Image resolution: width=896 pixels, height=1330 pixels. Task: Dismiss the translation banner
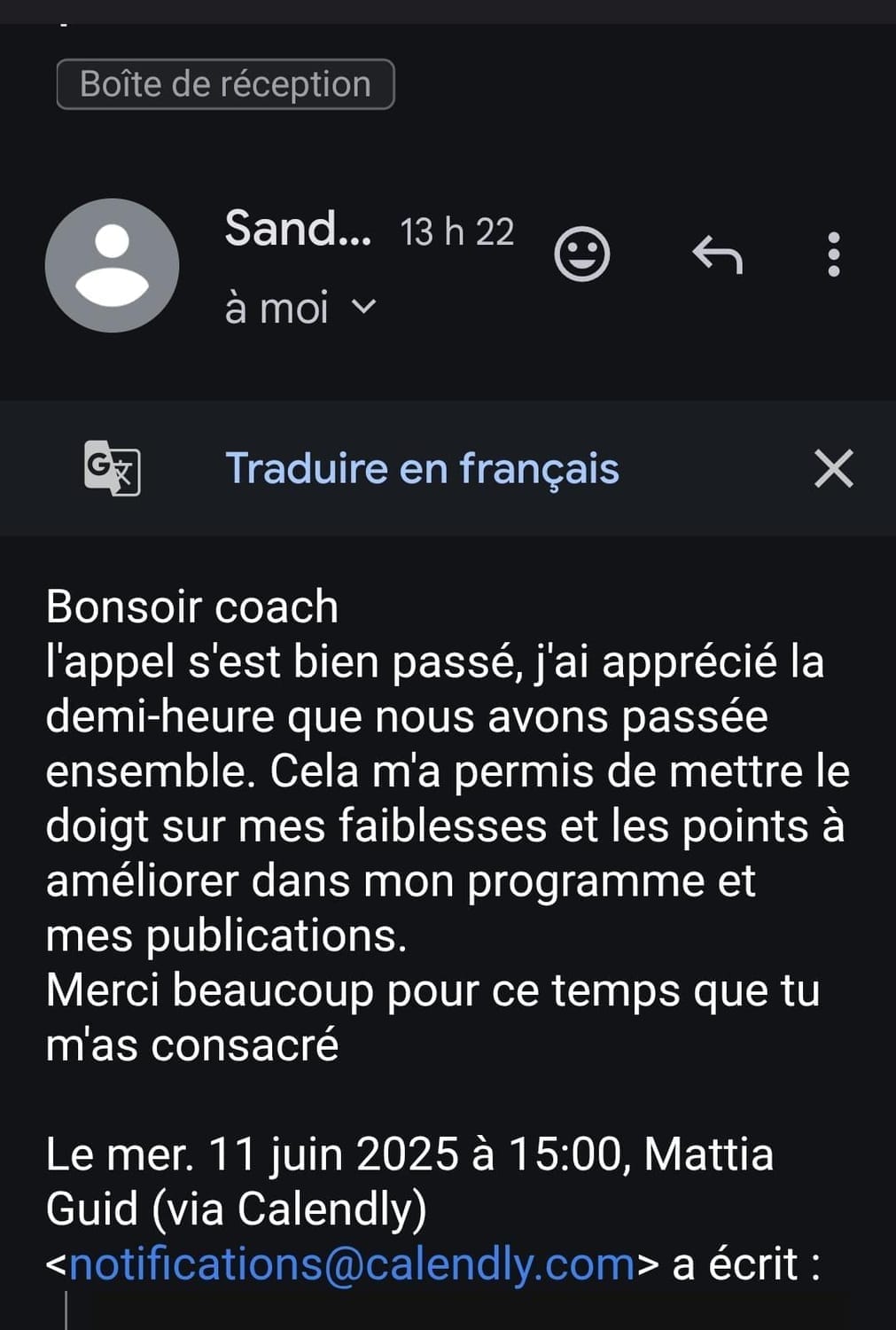point(833,468)
